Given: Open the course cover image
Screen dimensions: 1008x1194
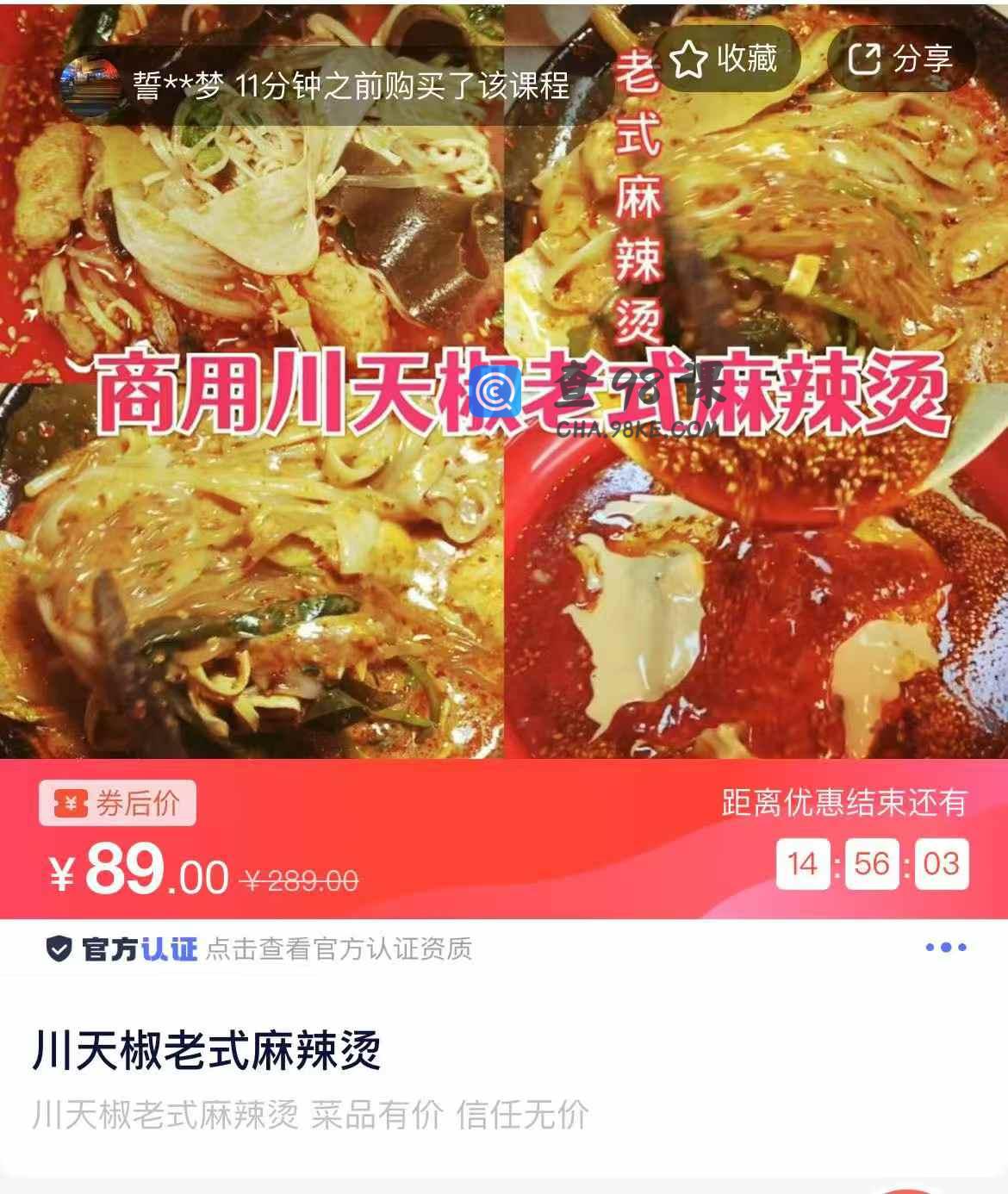Looking at the screenshot, I should 504,517.
